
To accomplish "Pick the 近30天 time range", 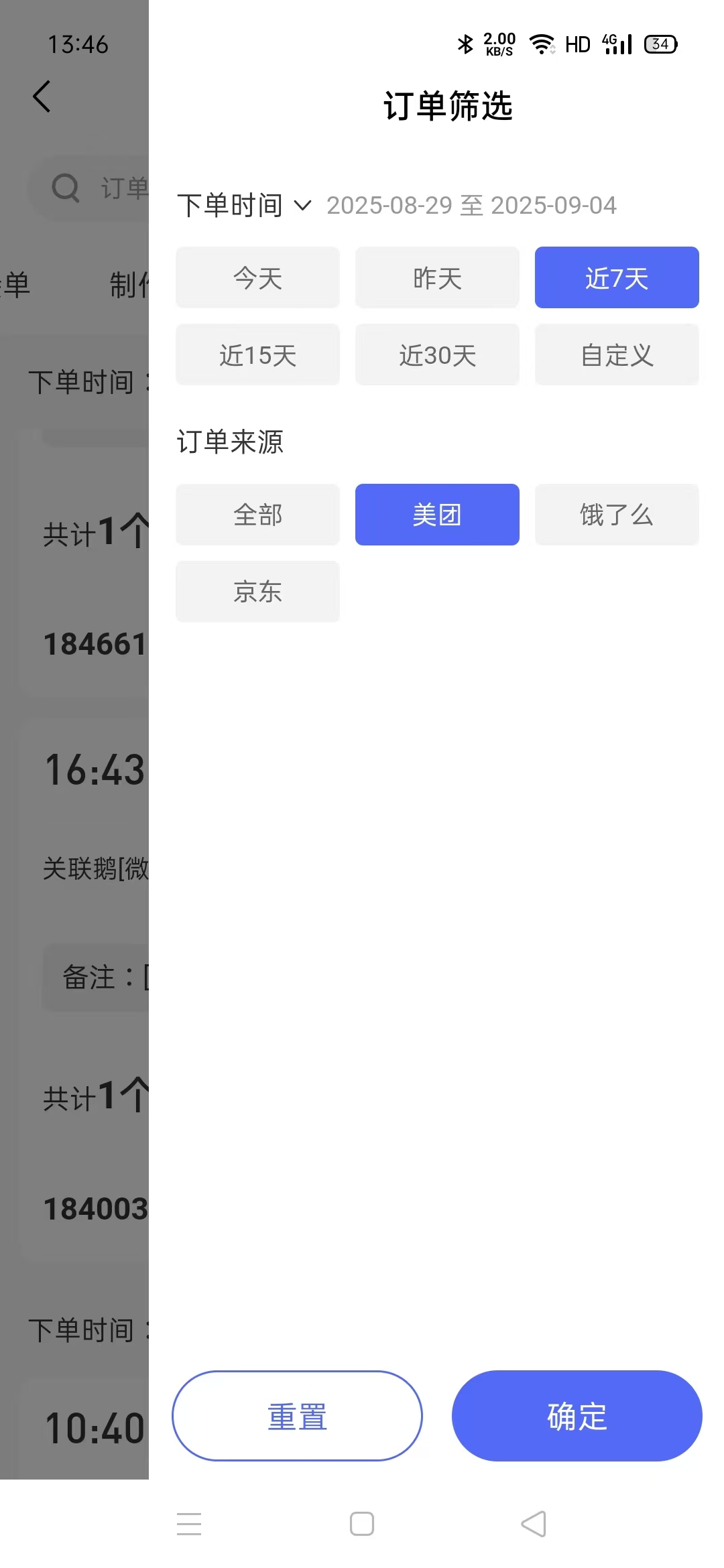I will [x=437, y=354].
